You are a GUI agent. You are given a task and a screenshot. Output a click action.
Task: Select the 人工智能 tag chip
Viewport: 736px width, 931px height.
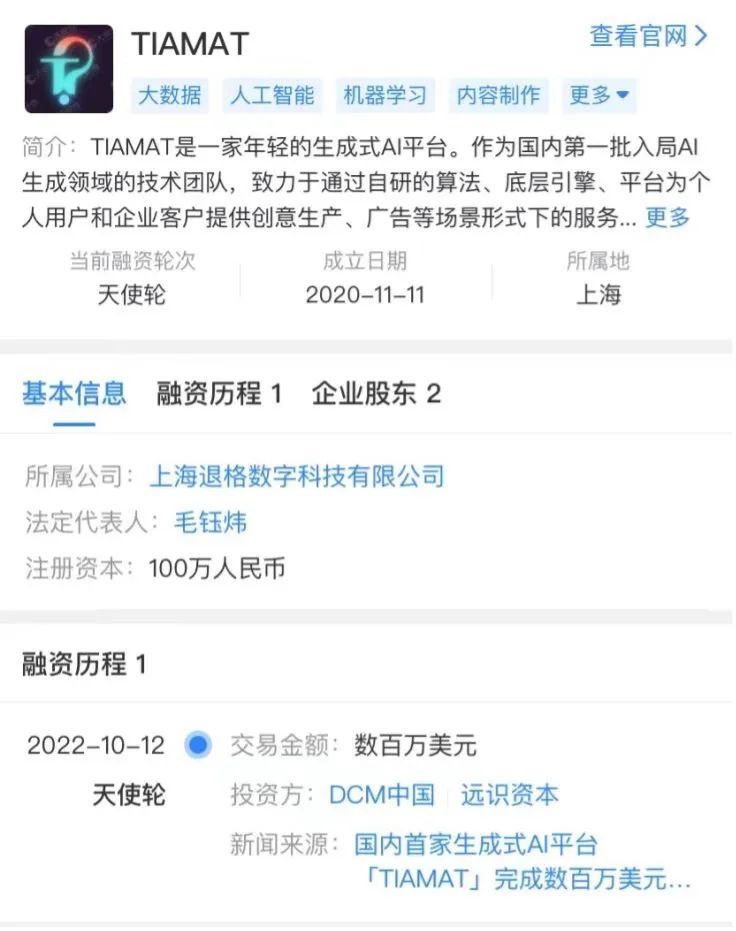point(272,95)
